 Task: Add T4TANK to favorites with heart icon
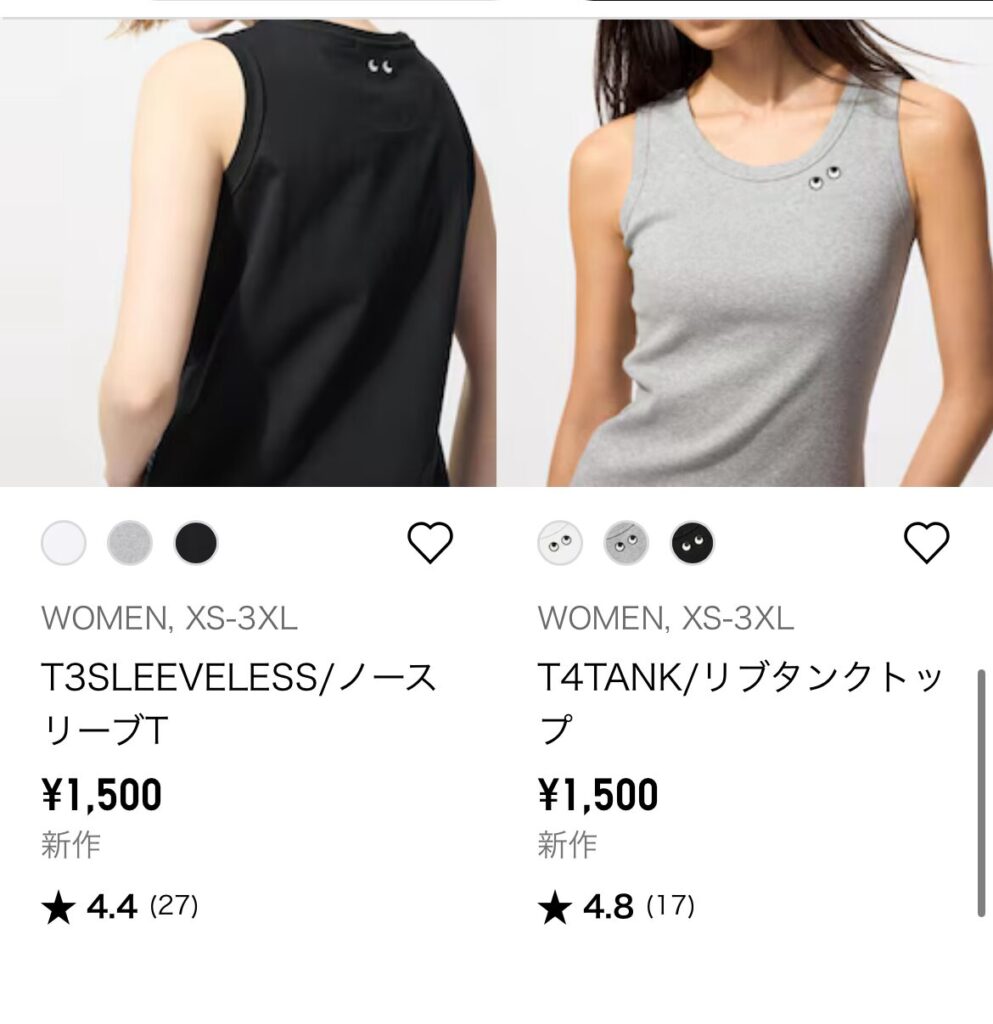(926, 543)
